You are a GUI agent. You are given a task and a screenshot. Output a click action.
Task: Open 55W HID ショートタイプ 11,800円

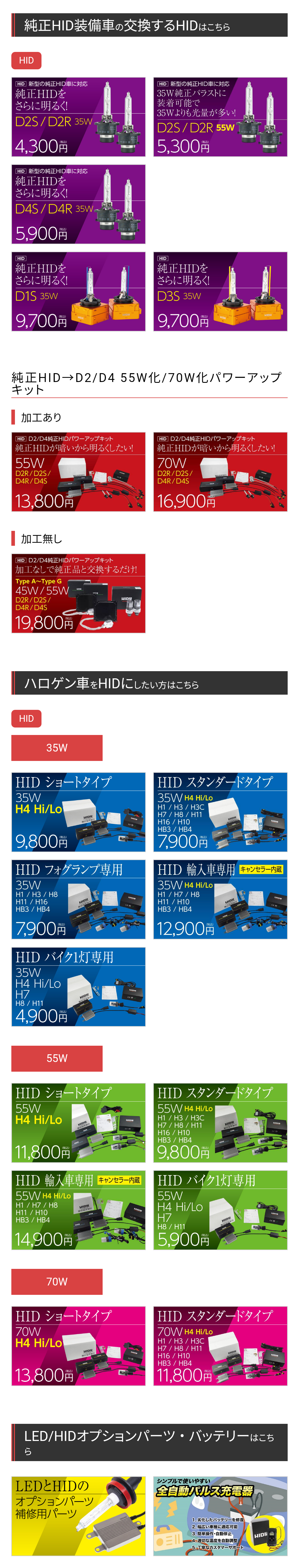pyautogui.click(x=78, y=1122)
